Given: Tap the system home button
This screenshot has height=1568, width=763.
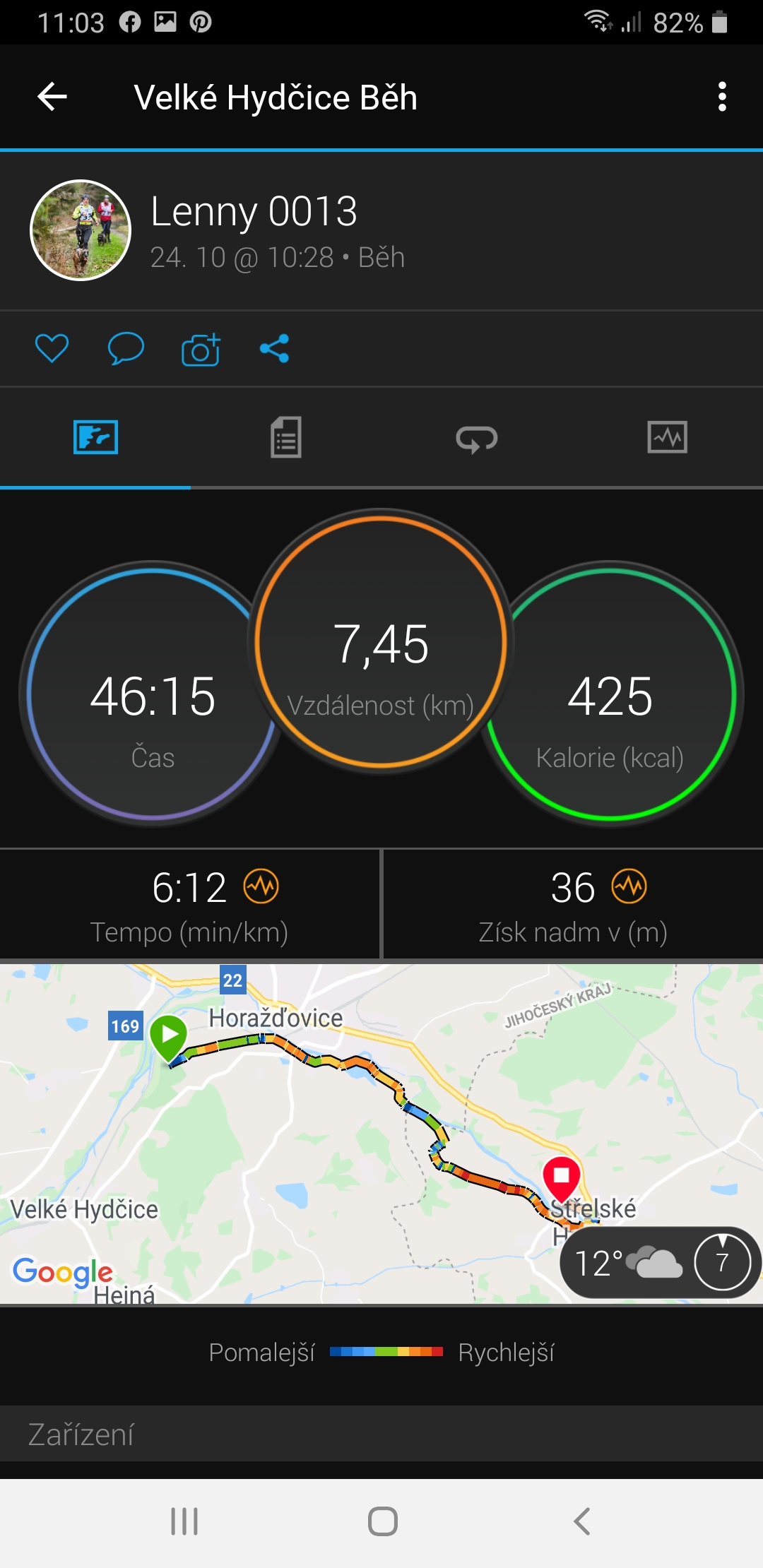Looking at the screenshot, I should pyautogui.click(x=383, y=1521).
